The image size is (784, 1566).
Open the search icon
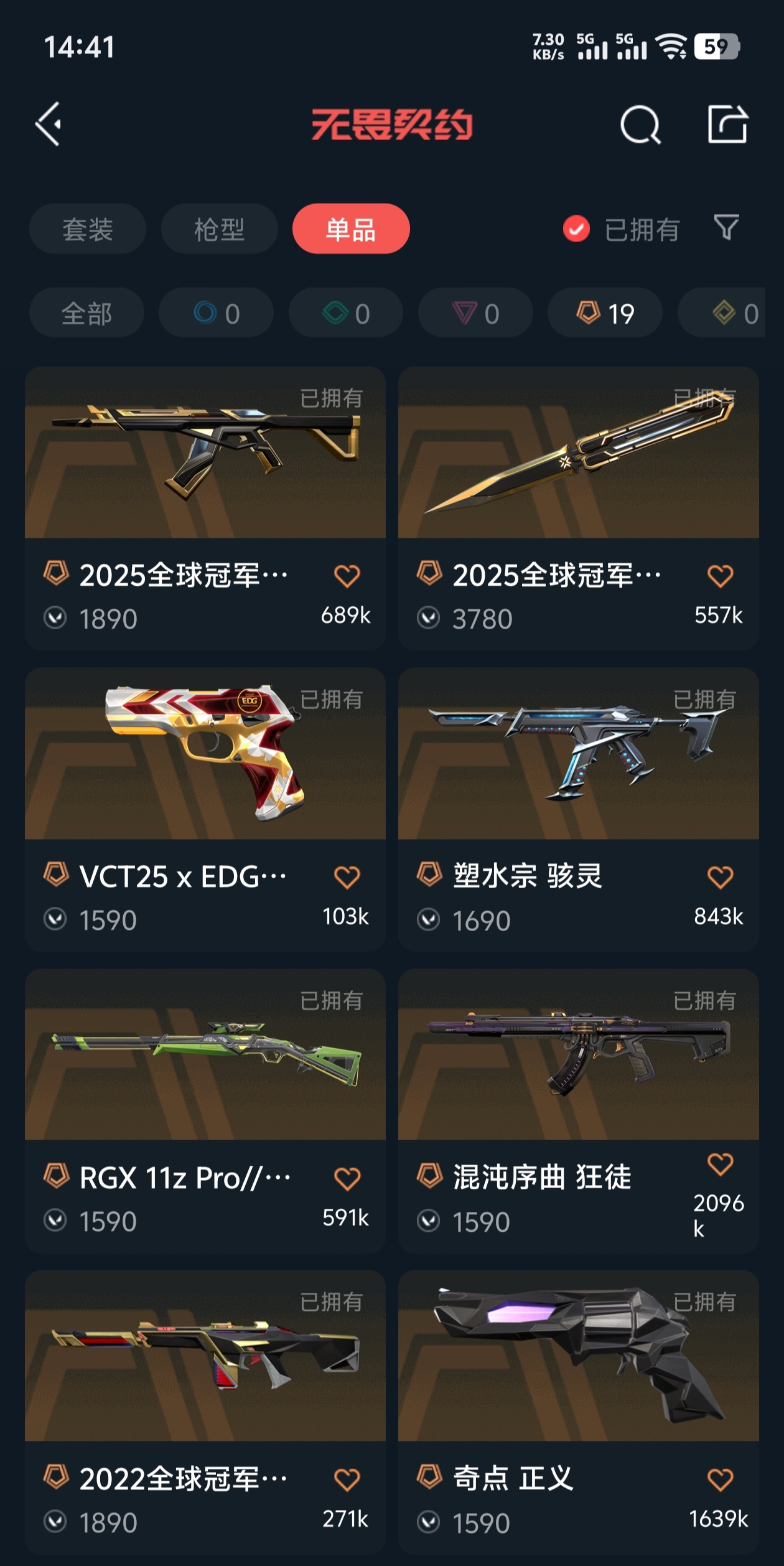(640, 125)
